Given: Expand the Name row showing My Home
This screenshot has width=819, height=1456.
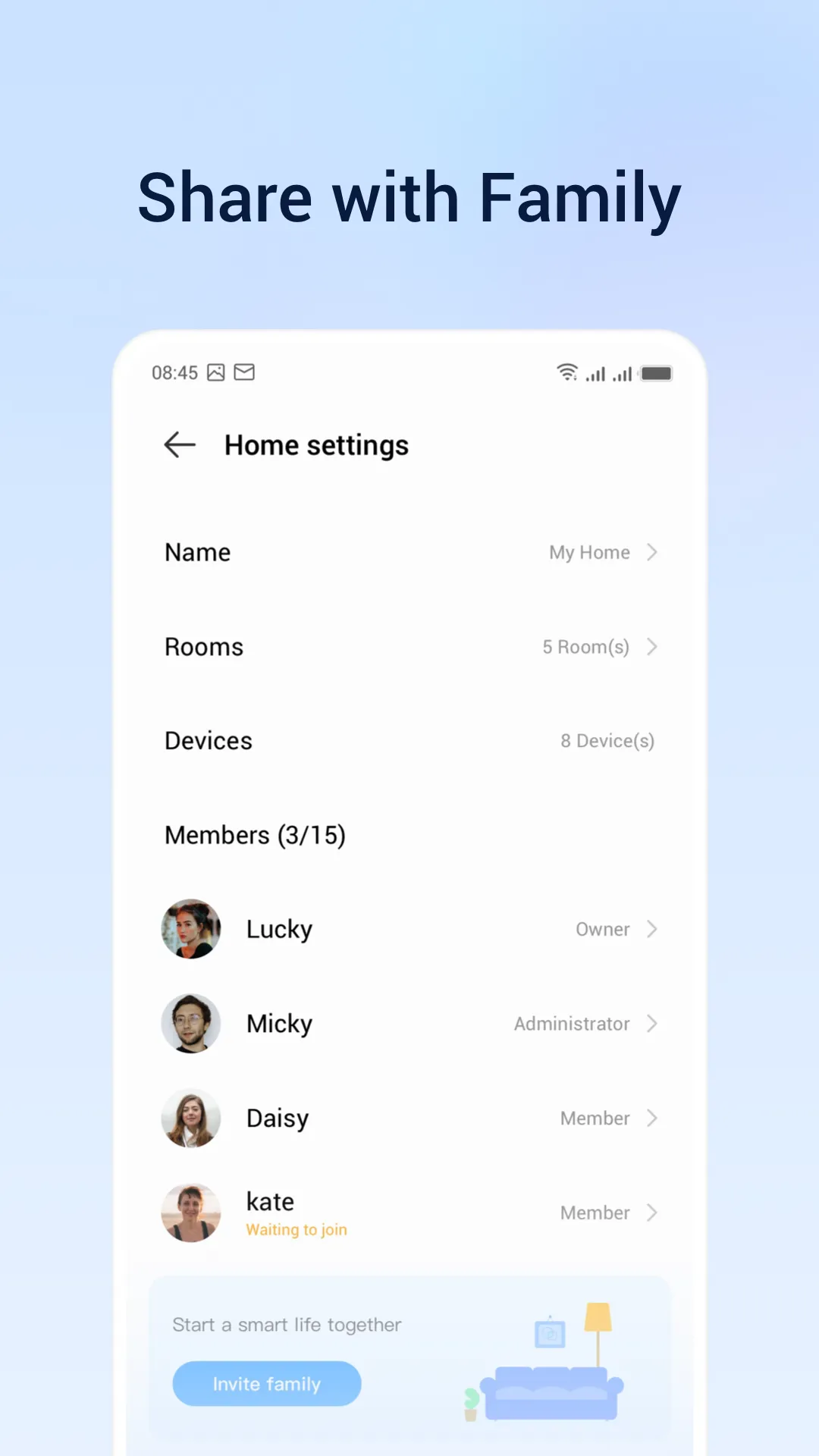Looking at the screenshot, I should tap(409, 552).
